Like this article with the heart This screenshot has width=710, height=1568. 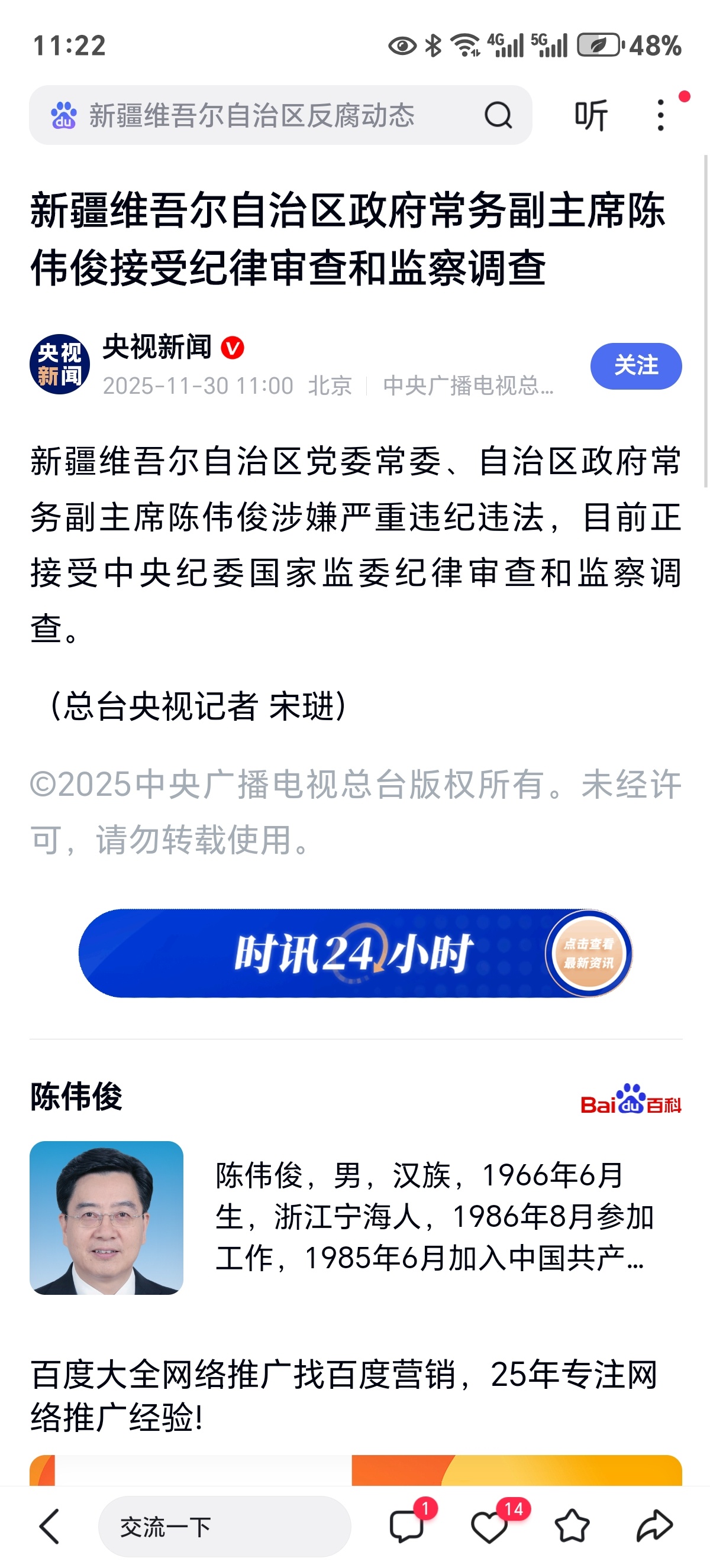click(489, 1526)
